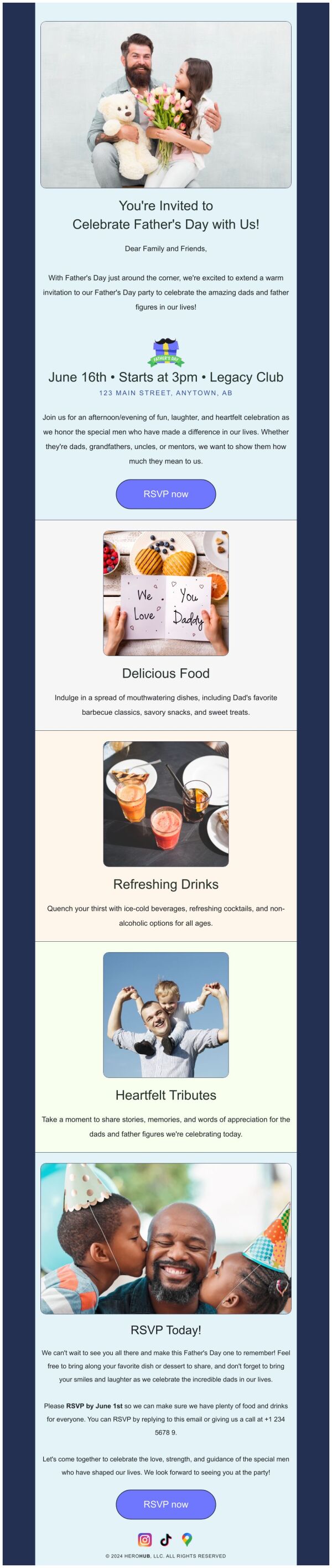Open the Google Maps pin icon
The height and width of the screenshot is (1568, 332).
pyautogui.click(x=186, y=1539)
